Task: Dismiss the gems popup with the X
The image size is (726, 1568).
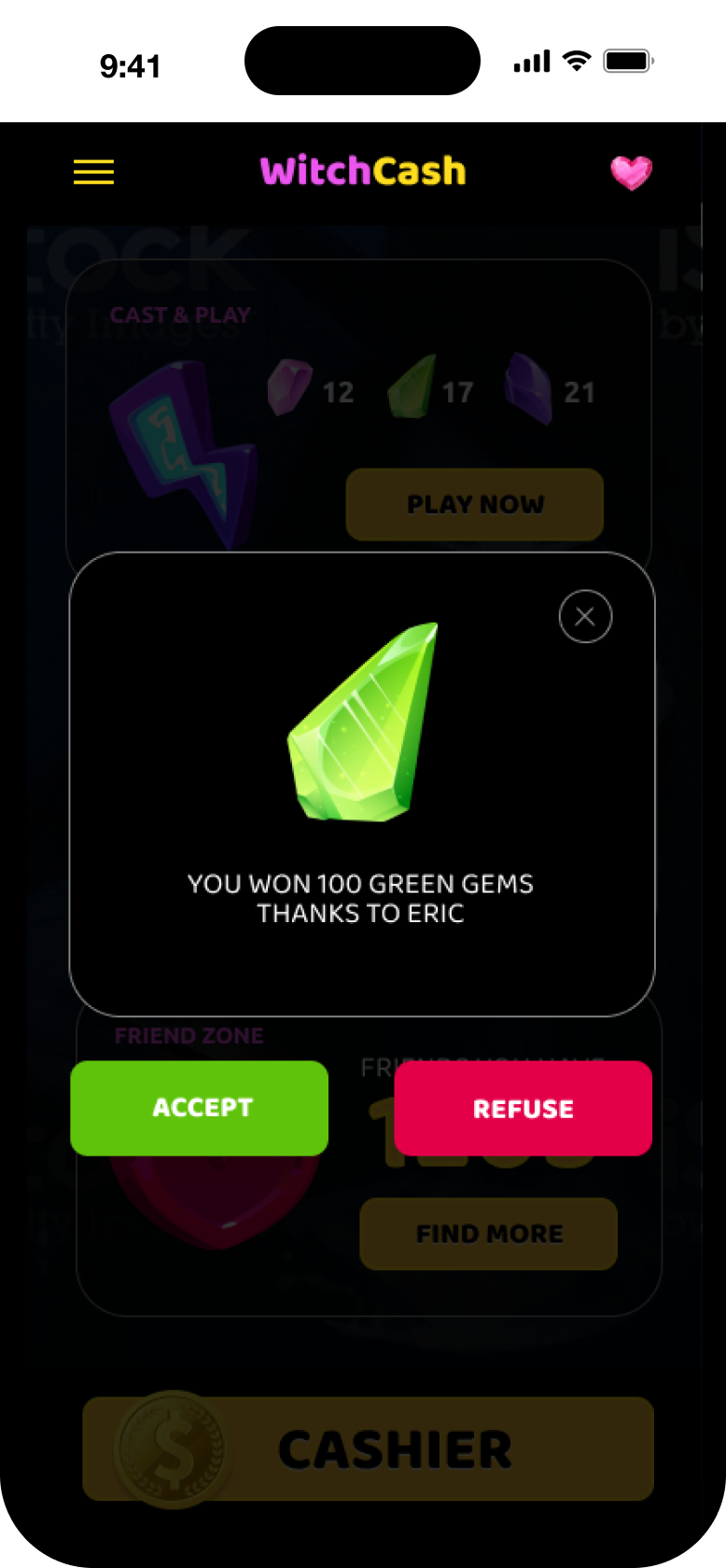Action: tap(585, 616)
